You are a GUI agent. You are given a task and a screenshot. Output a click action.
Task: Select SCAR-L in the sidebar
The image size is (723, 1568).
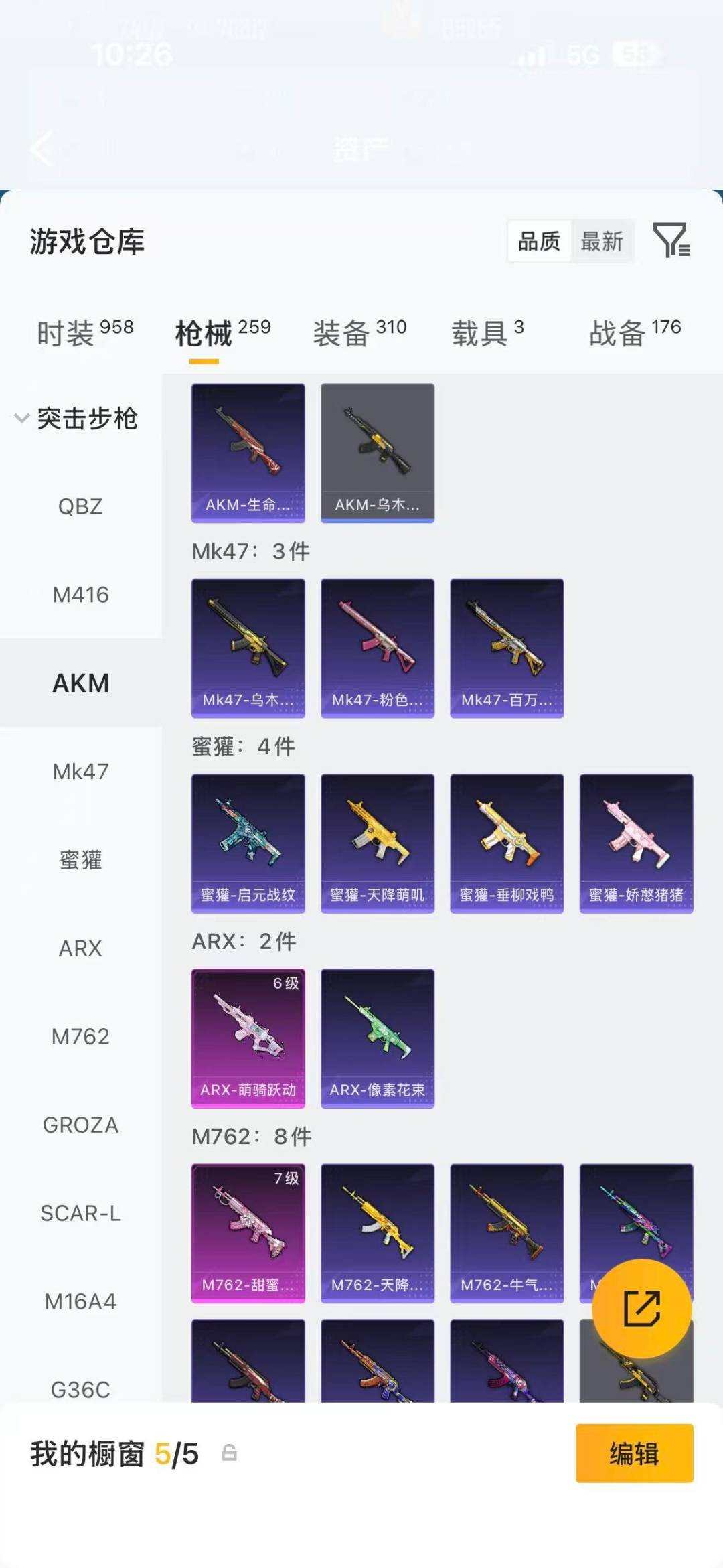coord(82,1213)
